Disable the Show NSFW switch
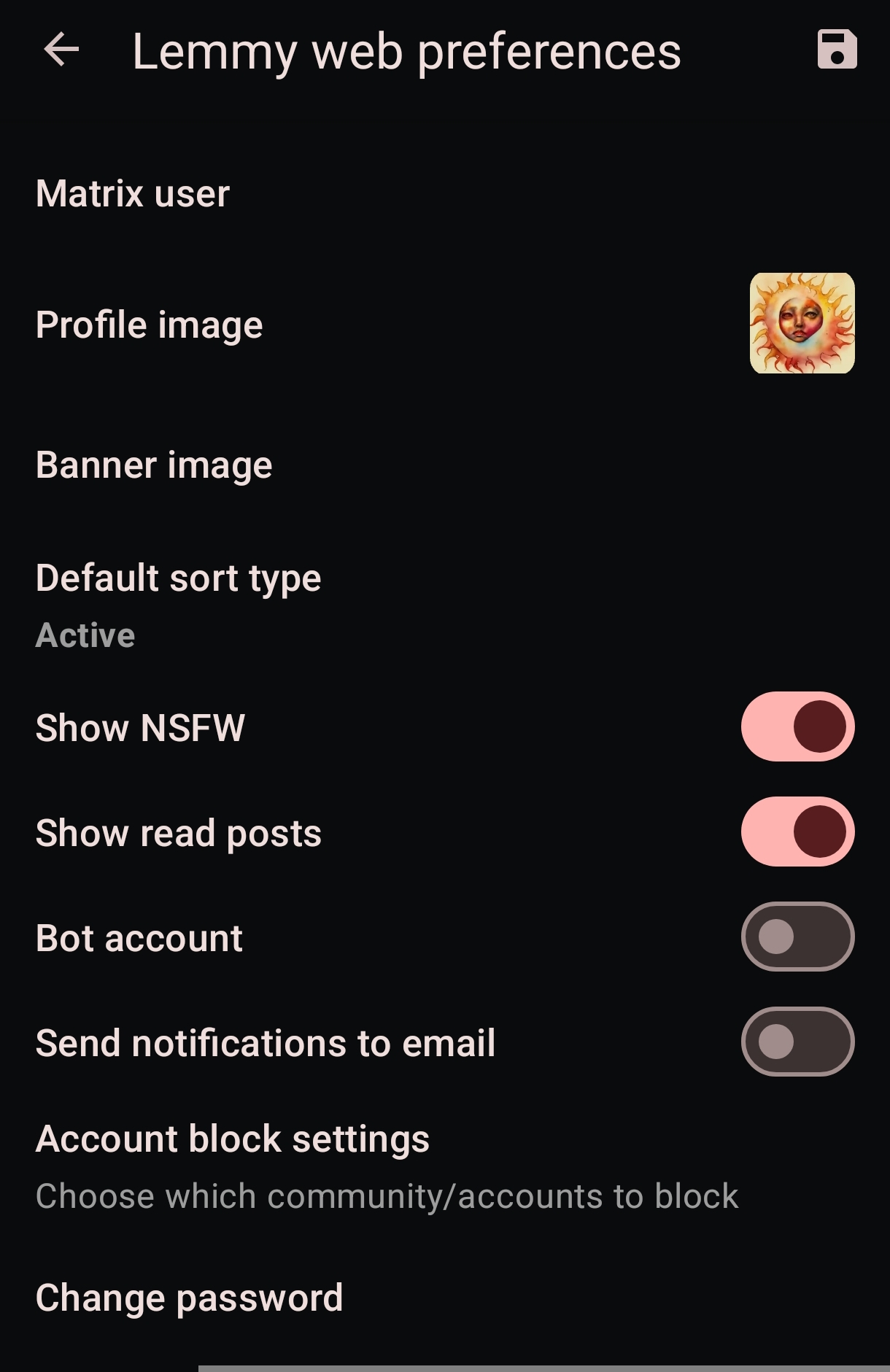890x1372 pixels. click(797, 726)
